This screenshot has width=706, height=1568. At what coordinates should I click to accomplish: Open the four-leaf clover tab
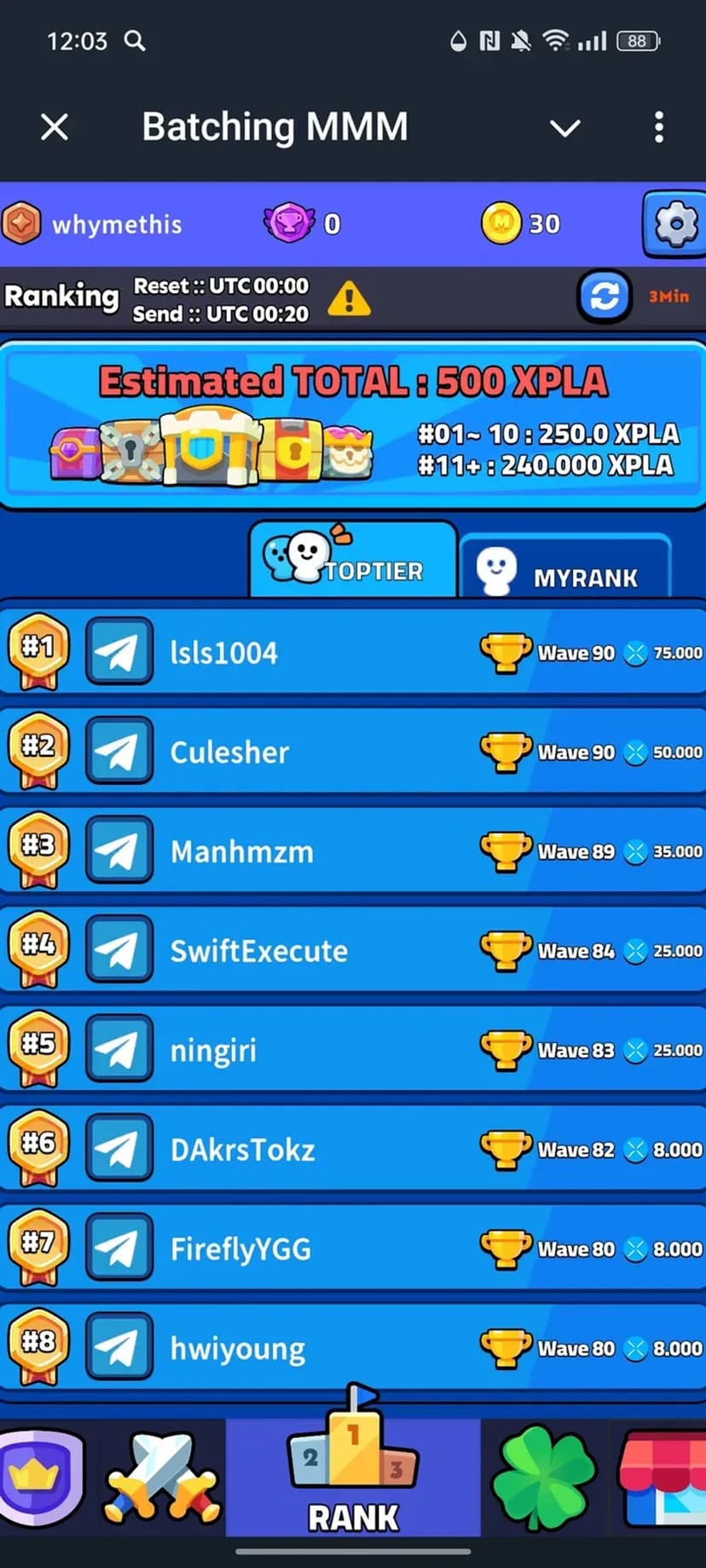pos(544,1478)
